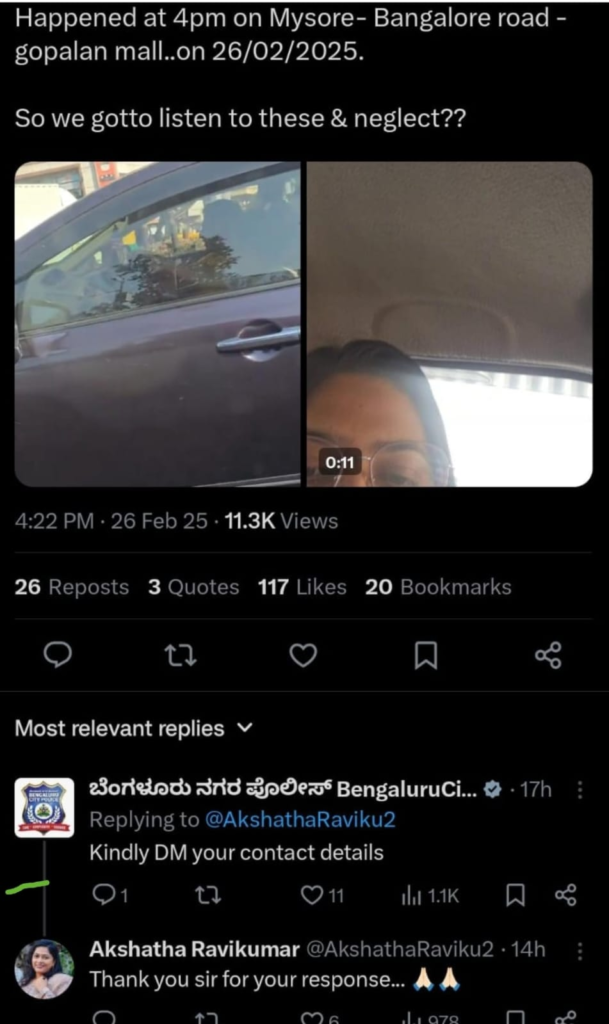Open Akshatha Ravikumar's profile picture
Viewport: 609px width, 1024px height.
click(x=44, y=969)
